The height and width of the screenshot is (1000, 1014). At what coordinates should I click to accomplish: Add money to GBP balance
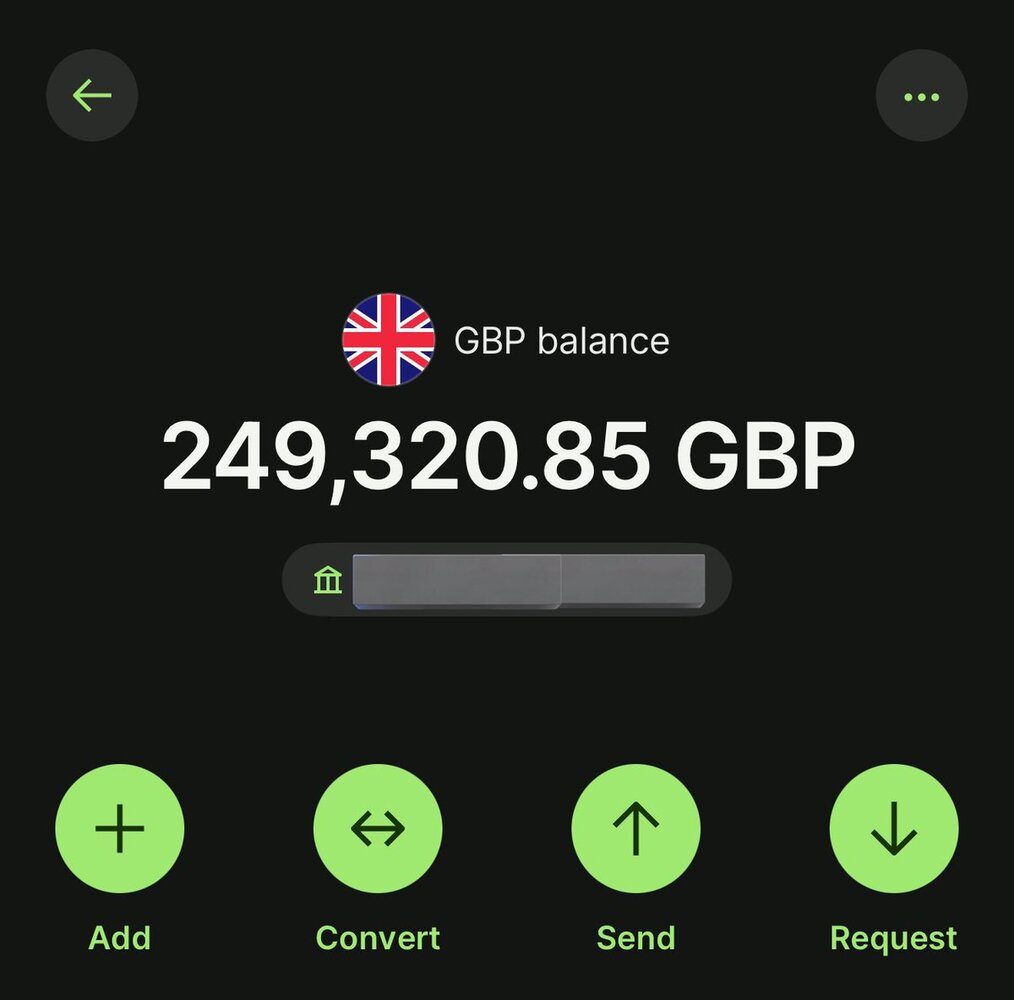[120, 829]
